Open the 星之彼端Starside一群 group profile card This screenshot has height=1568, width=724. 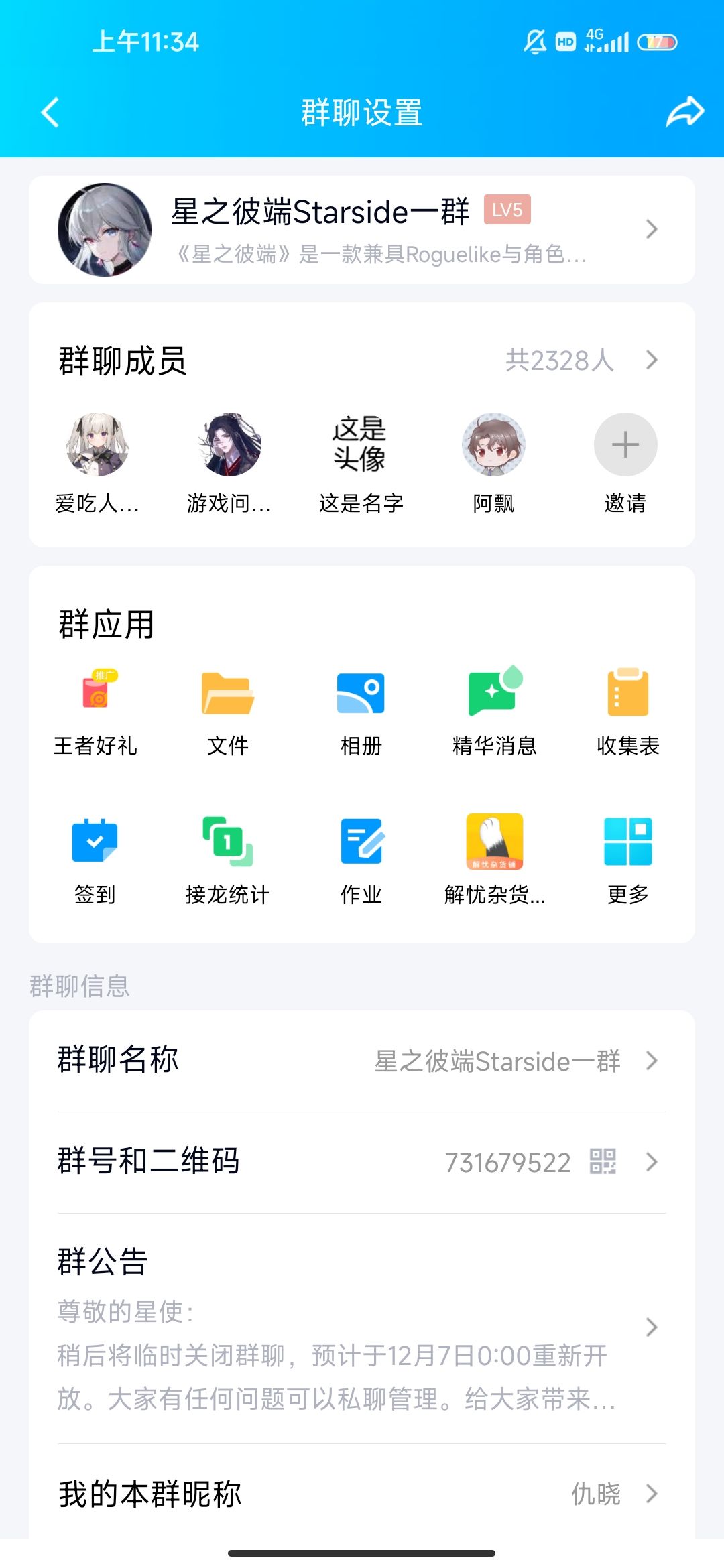click(362, 230)
